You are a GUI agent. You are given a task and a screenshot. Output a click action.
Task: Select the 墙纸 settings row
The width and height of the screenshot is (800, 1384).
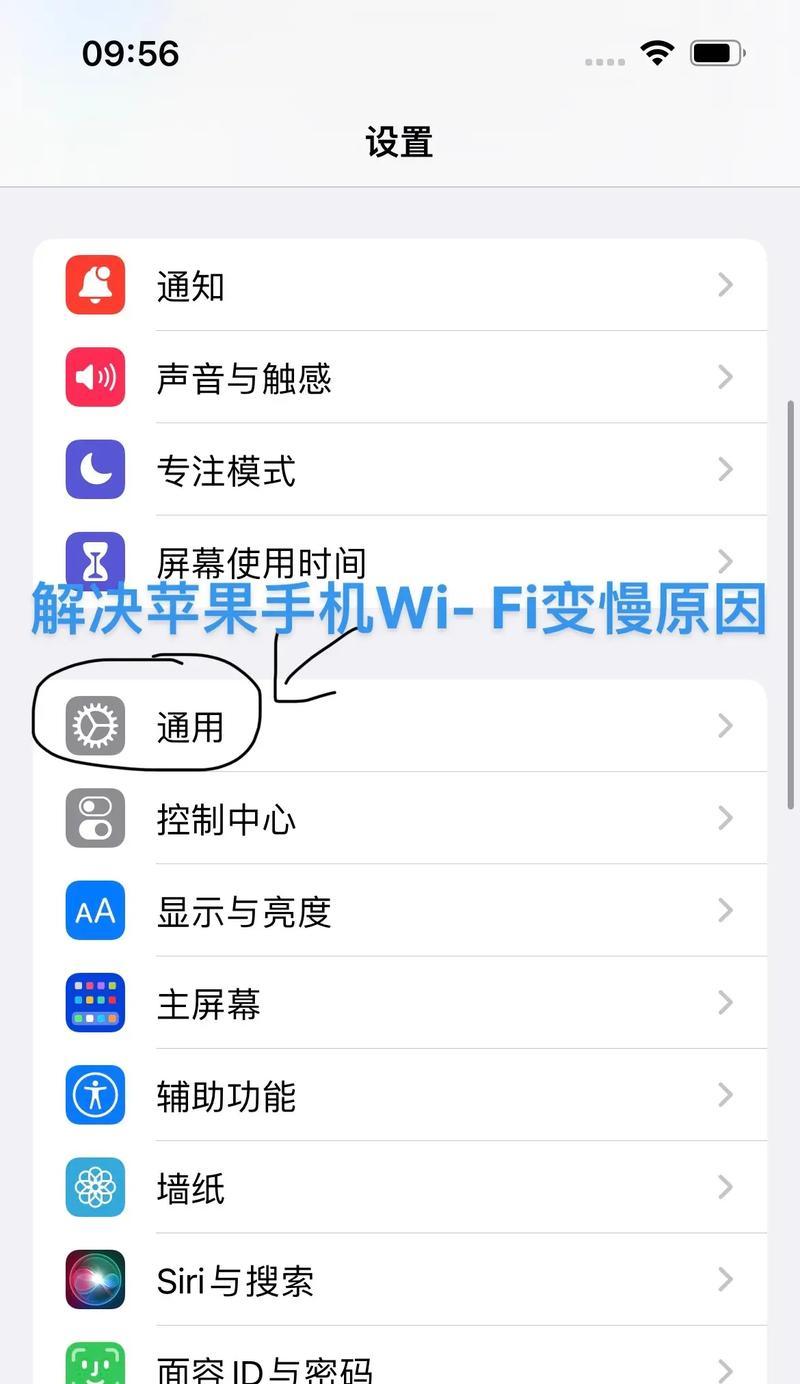click(400, 1188)
